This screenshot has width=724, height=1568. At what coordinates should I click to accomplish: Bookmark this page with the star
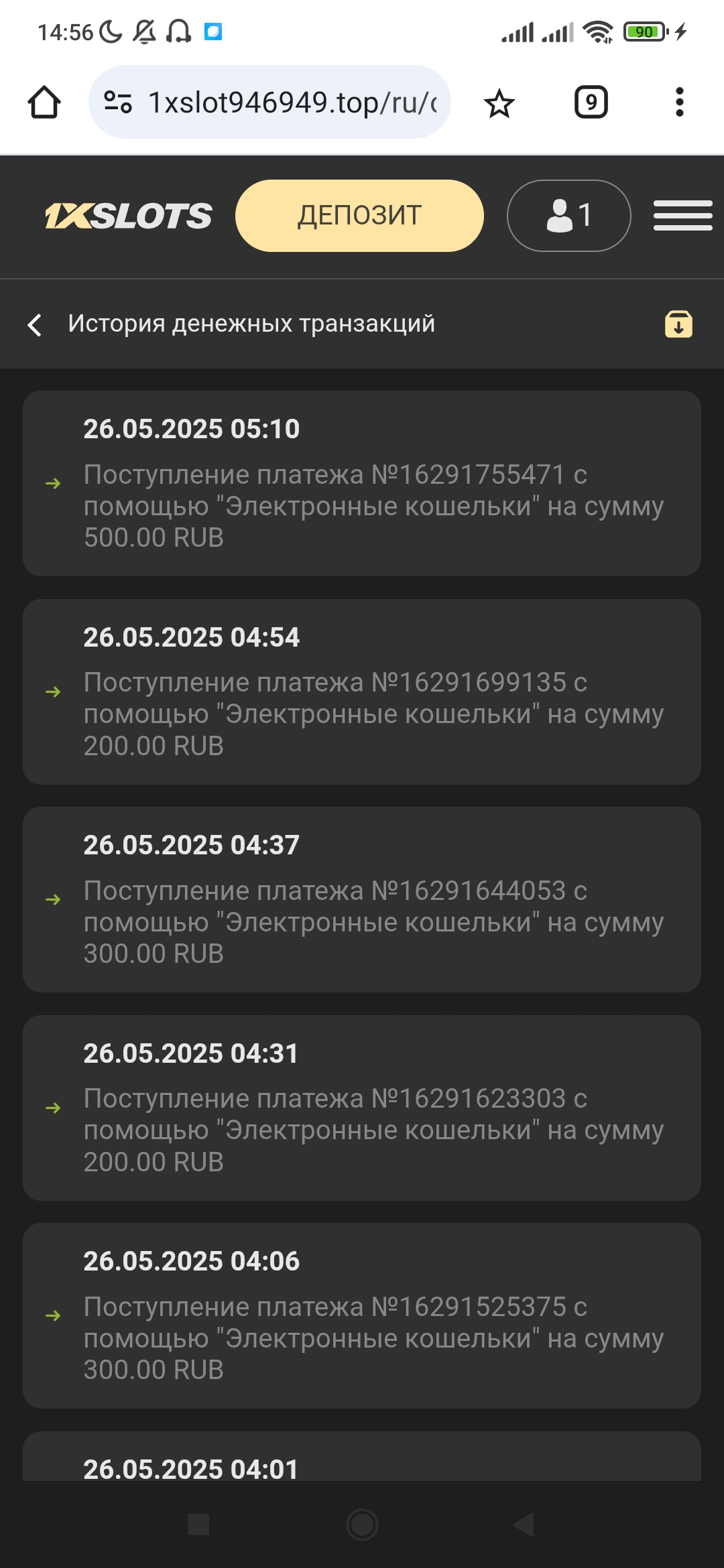pos(499,104)
